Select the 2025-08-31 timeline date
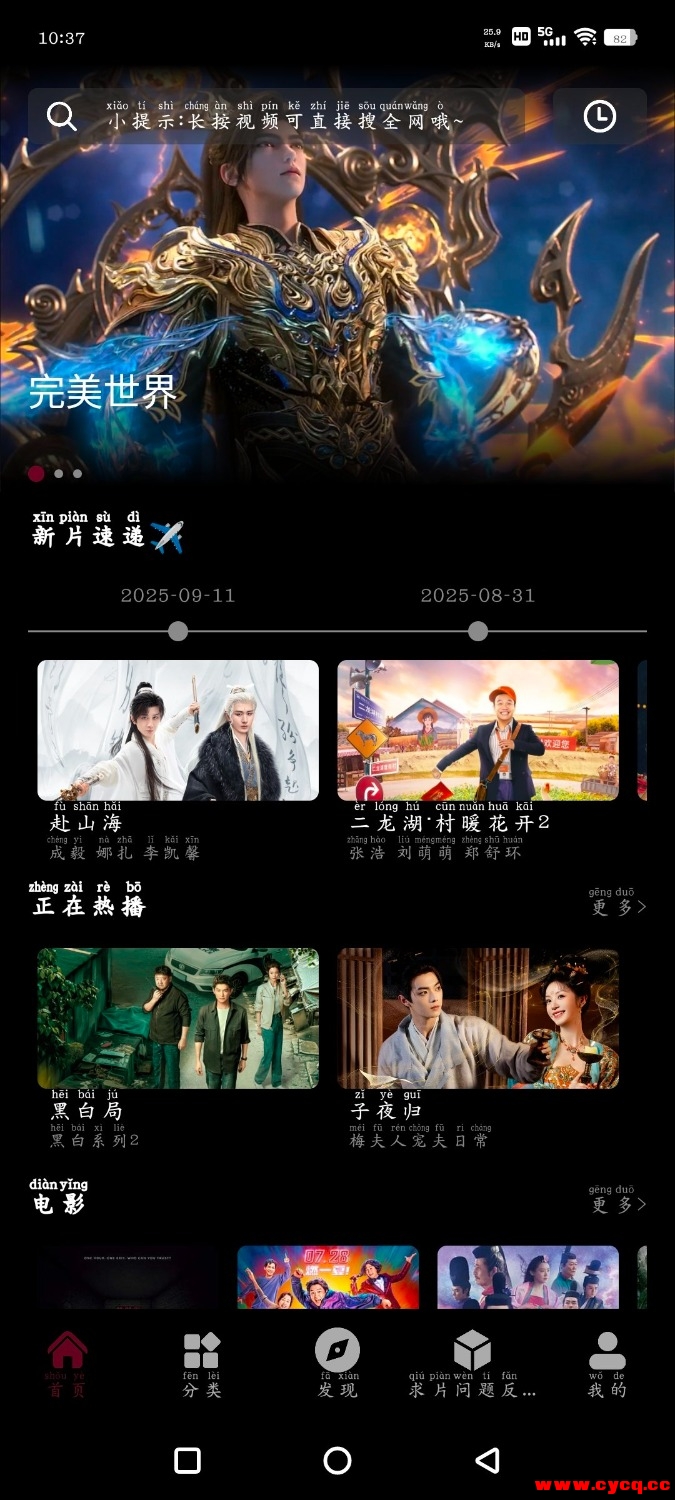Viewport: 675px width, 1500px height. (x=478, y=596)
